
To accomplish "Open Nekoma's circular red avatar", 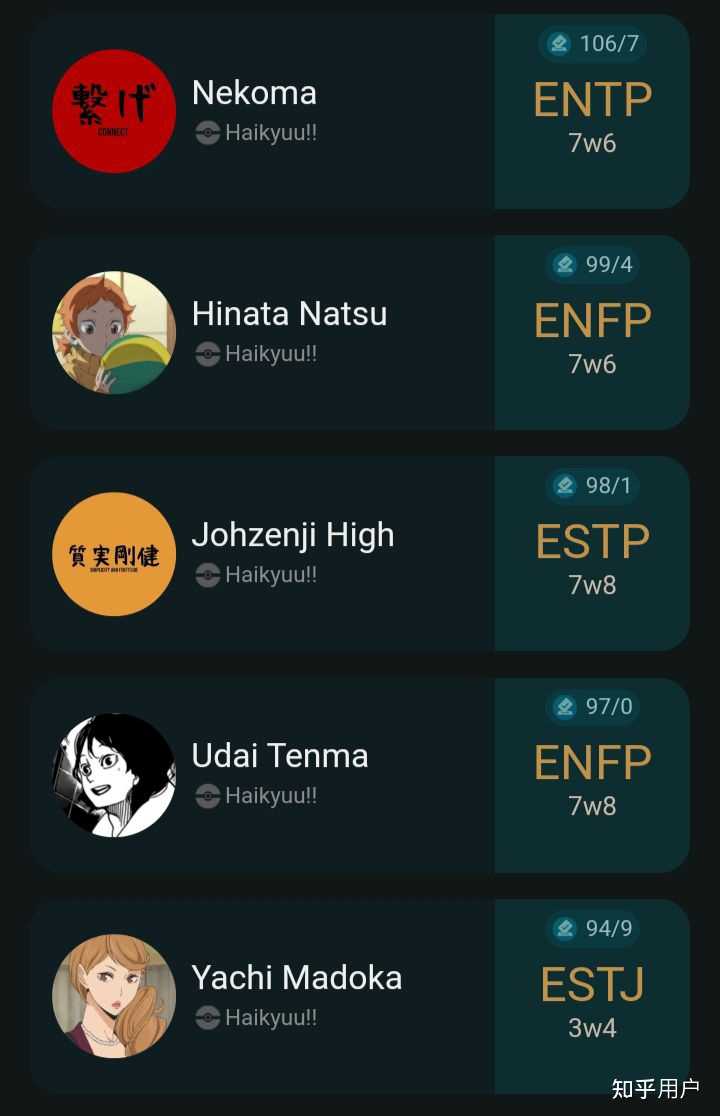I will click(114, 111).
